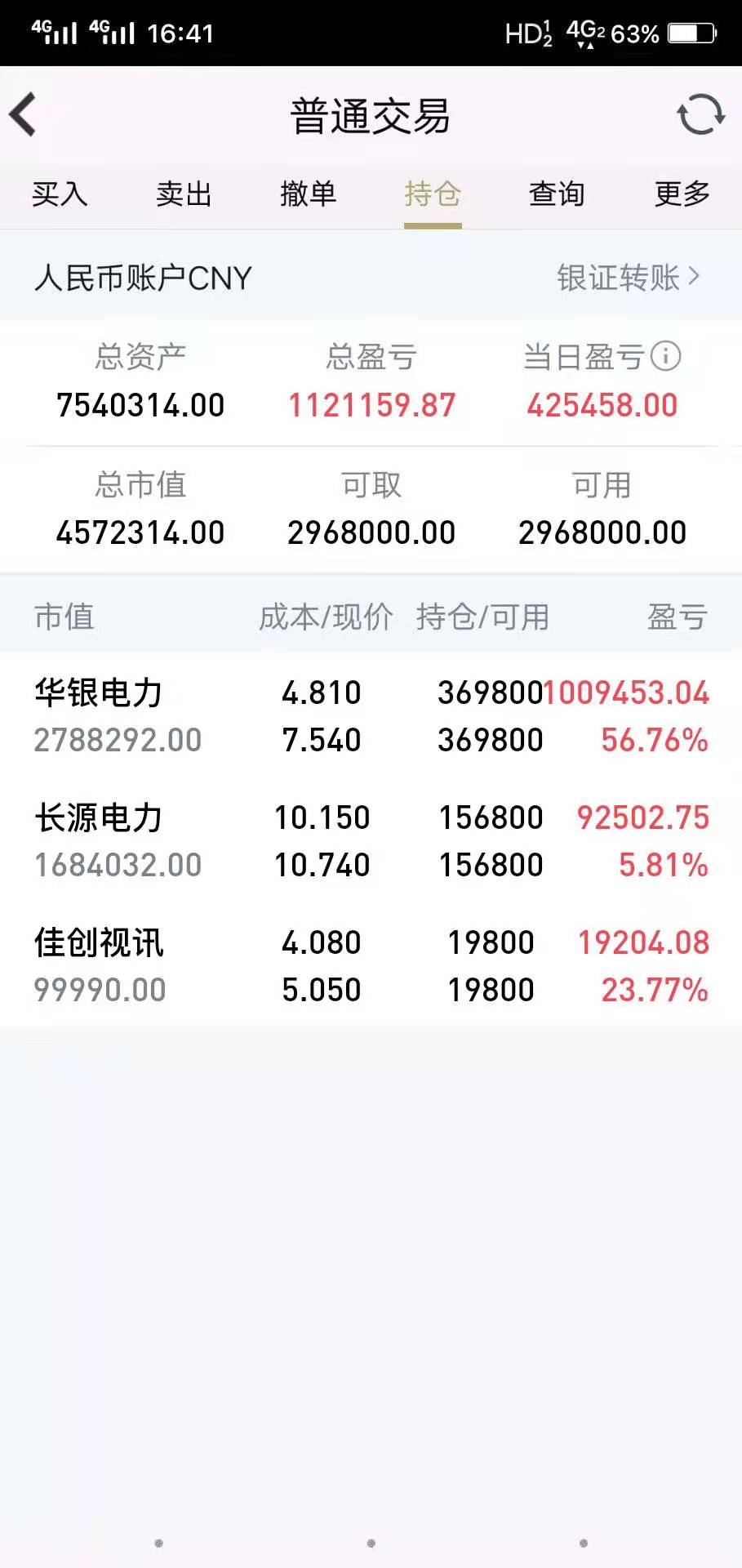Go back from 普通交易 screen
This screenshot has height=1568, width=742.
pyautogui.click(x=24, y=114)
